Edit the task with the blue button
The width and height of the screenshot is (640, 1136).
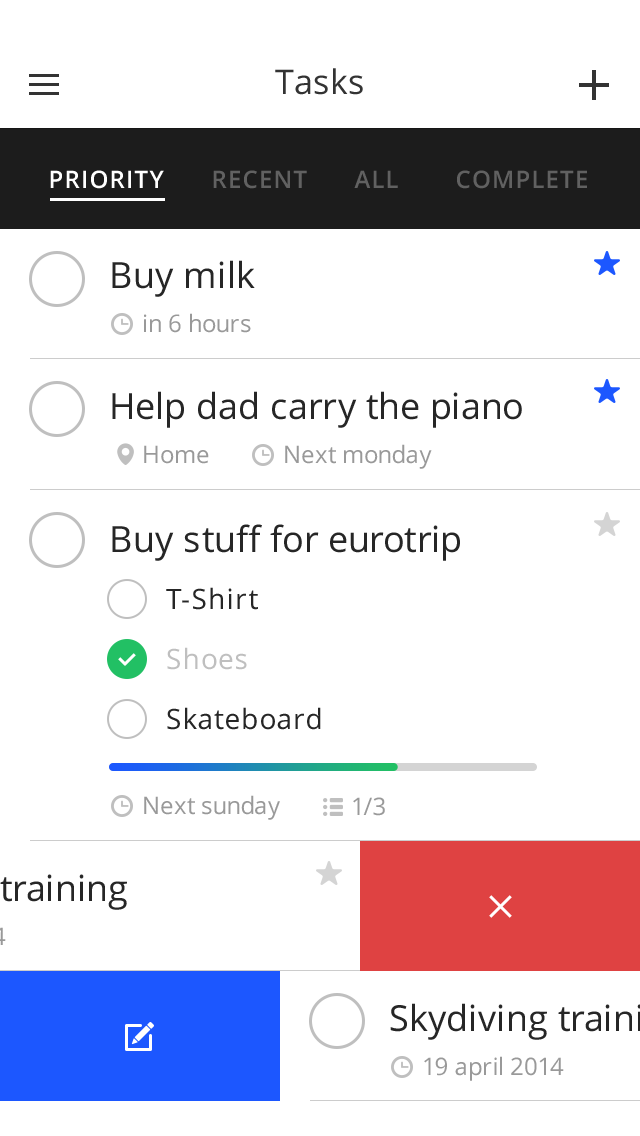[x=139, y=1036]
